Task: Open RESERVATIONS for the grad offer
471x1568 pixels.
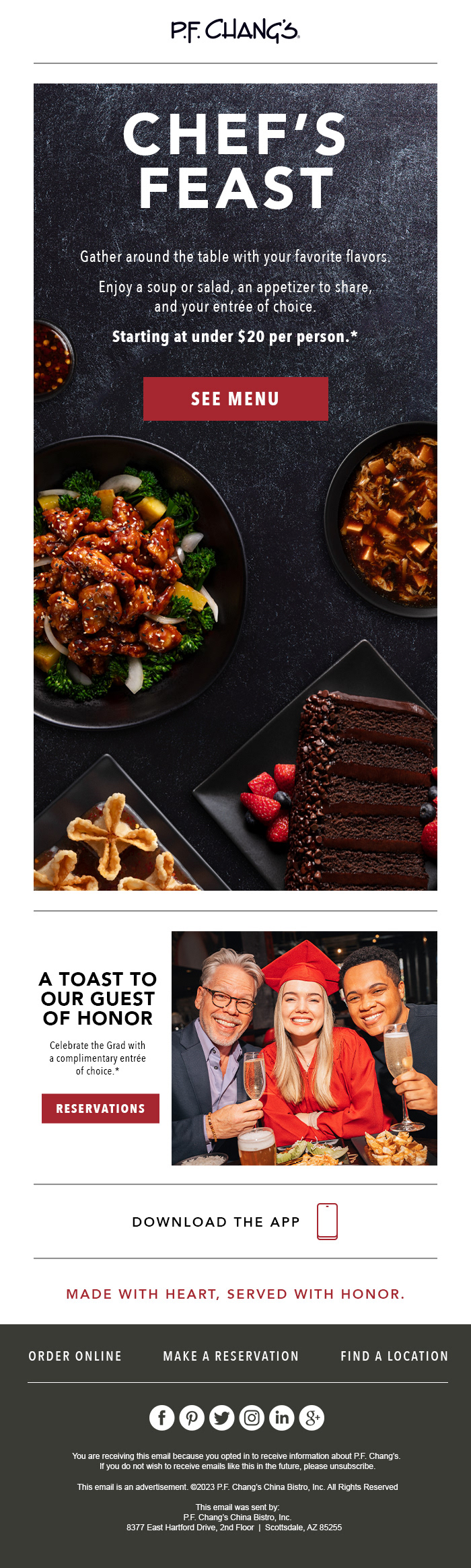Action: pyautogui.click(x=100, y=1108)
